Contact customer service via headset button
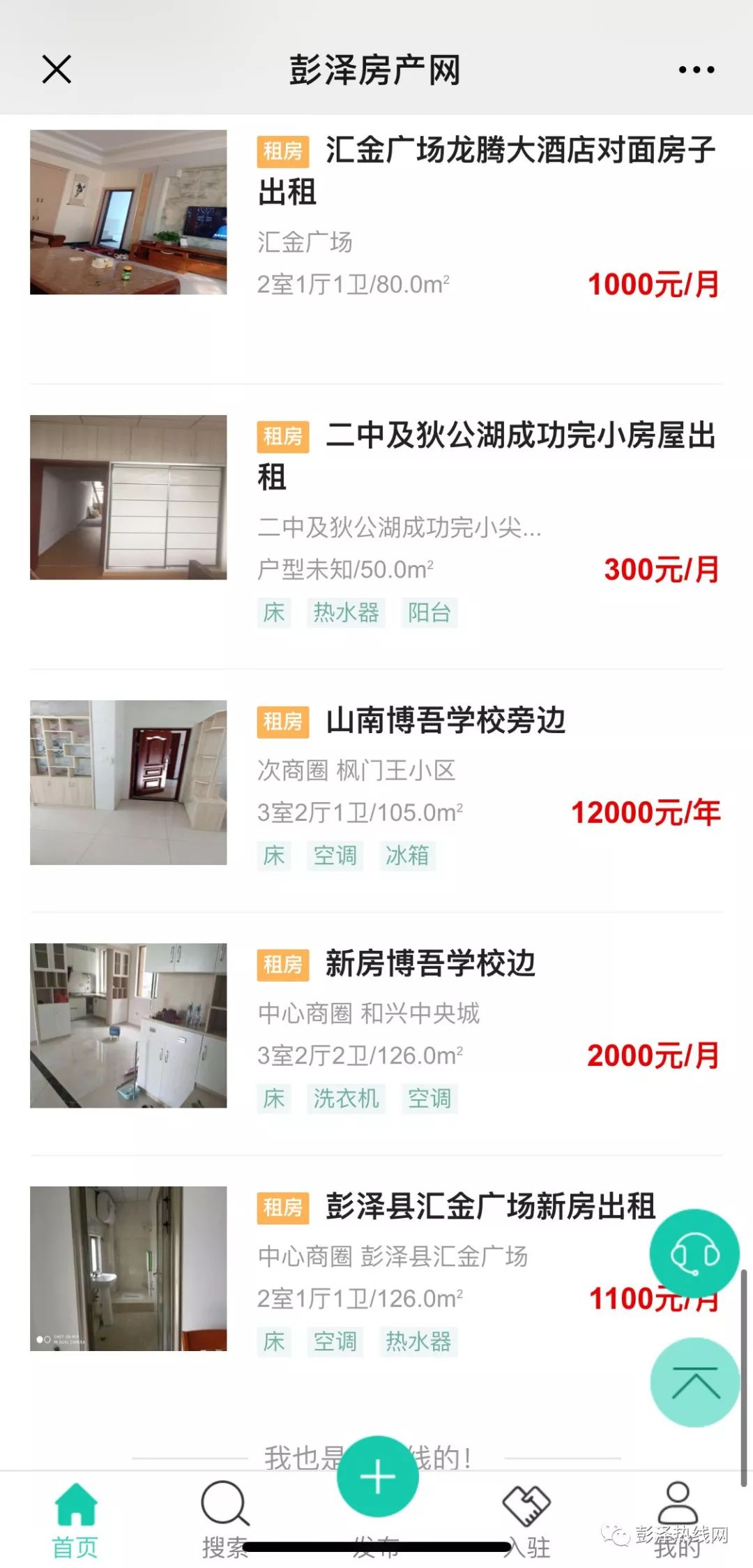The image size is (753, 1568). [694, 1253]
